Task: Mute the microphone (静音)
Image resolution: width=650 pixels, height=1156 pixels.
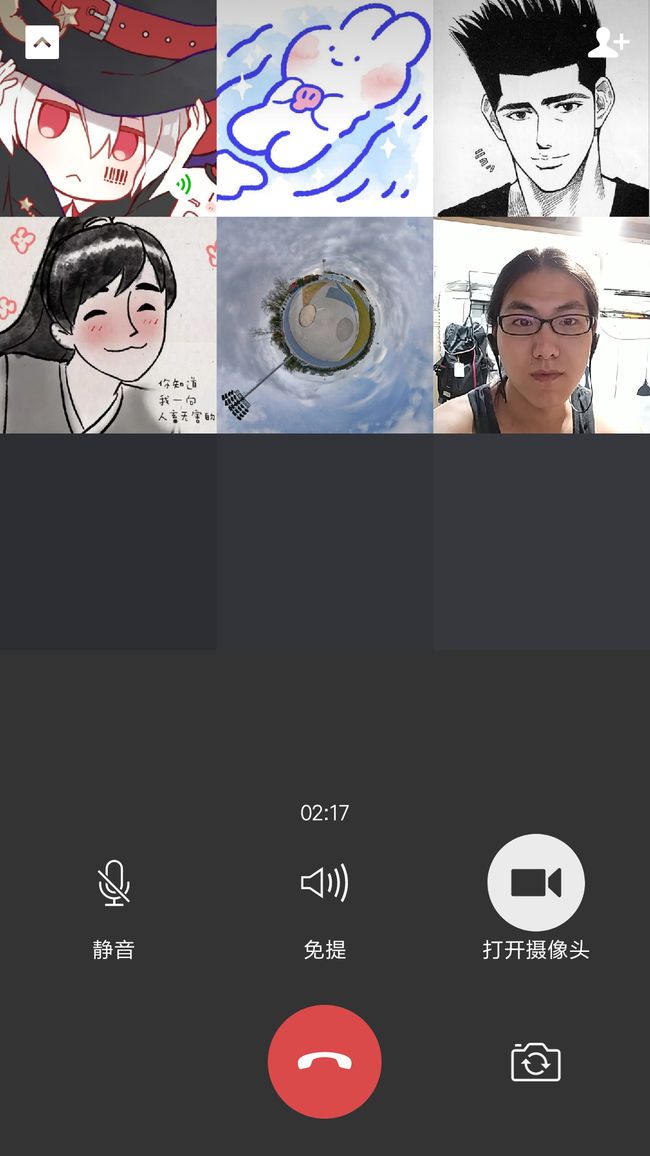Action: [x=113, y=882]
